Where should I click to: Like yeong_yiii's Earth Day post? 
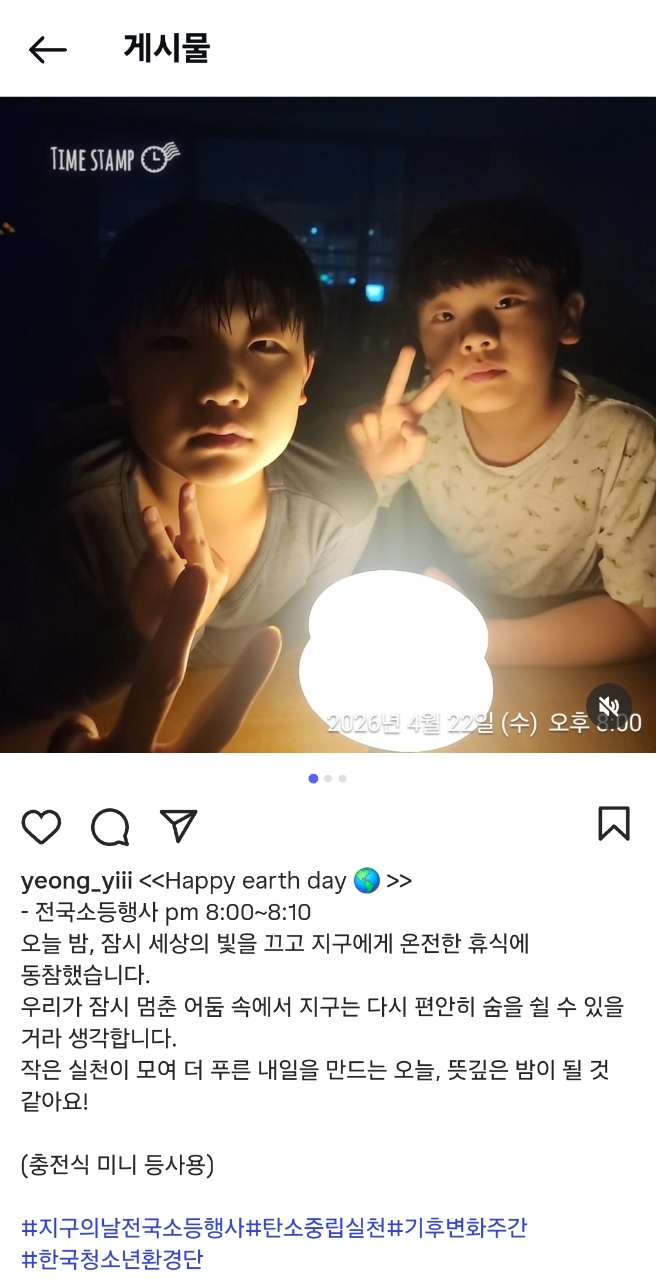(x=41, y=826)
